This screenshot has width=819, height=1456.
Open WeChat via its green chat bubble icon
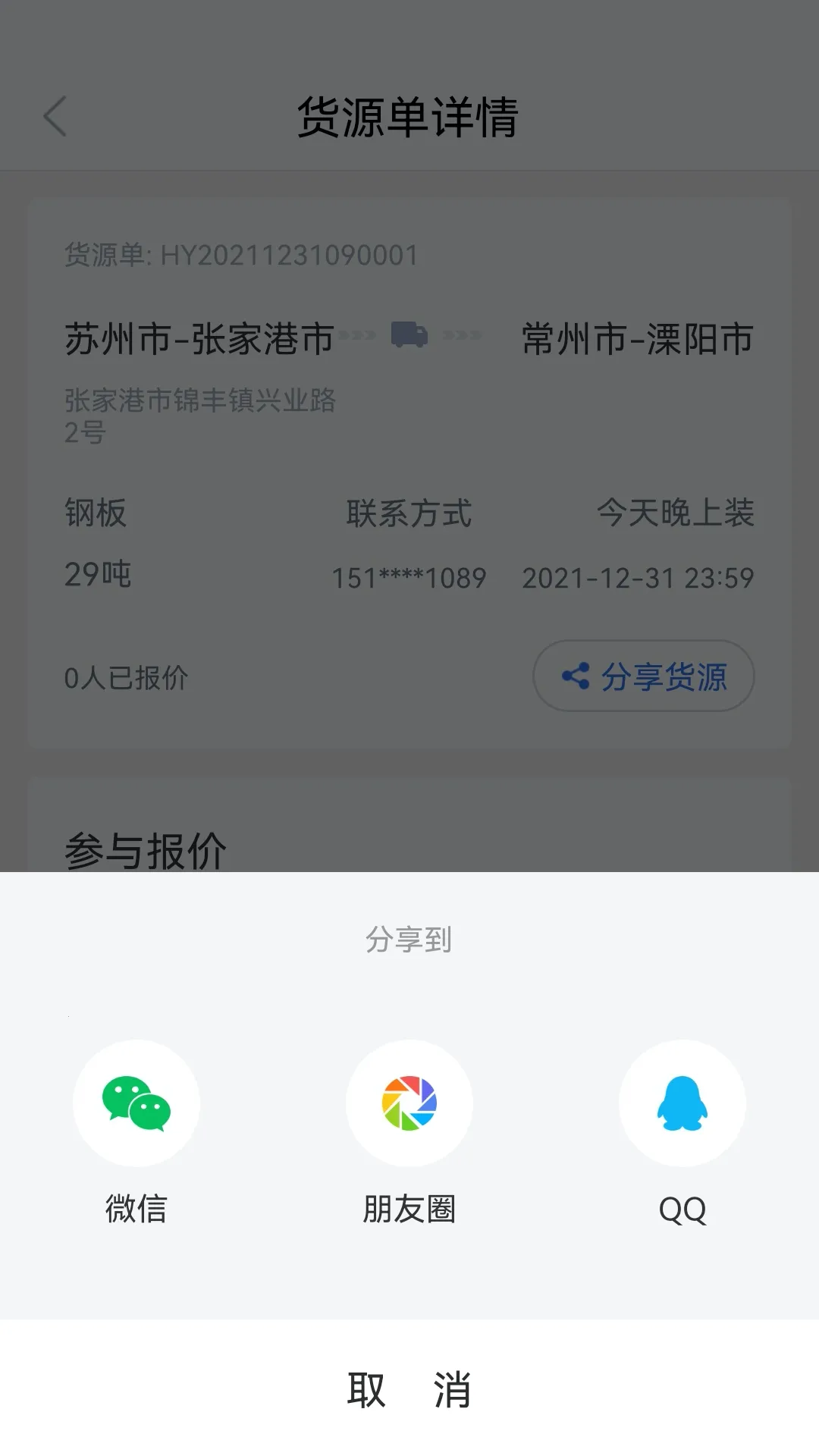[136, 1103]
